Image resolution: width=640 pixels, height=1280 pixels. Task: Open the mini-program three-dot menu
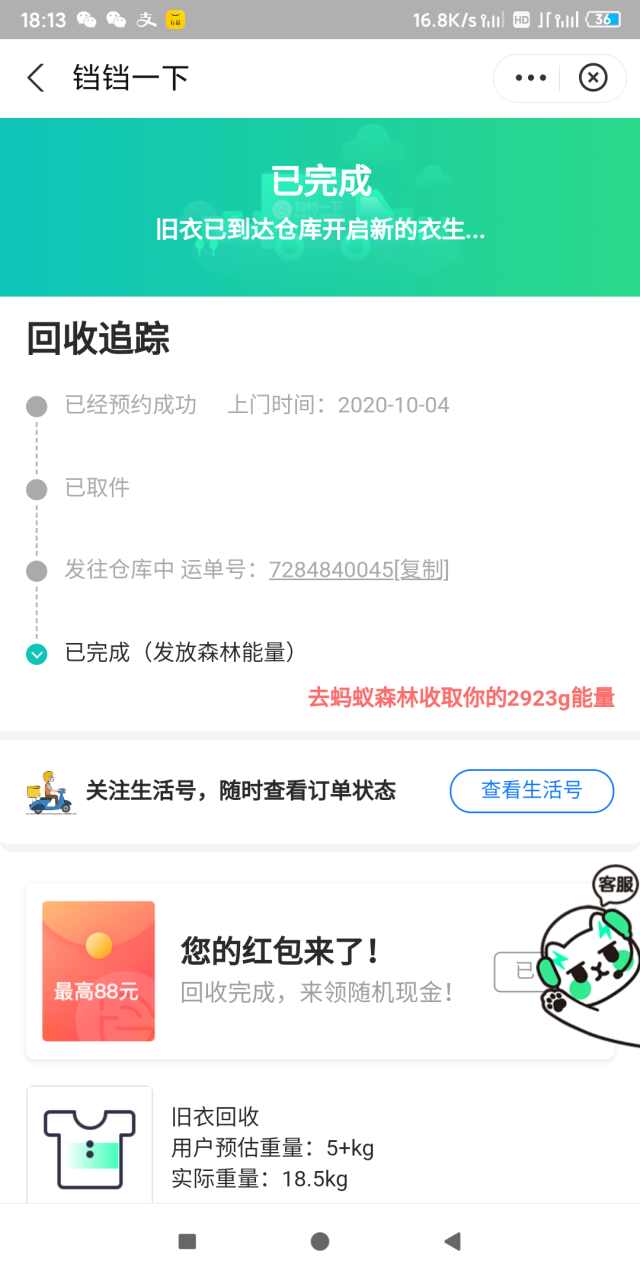(530, 78)
